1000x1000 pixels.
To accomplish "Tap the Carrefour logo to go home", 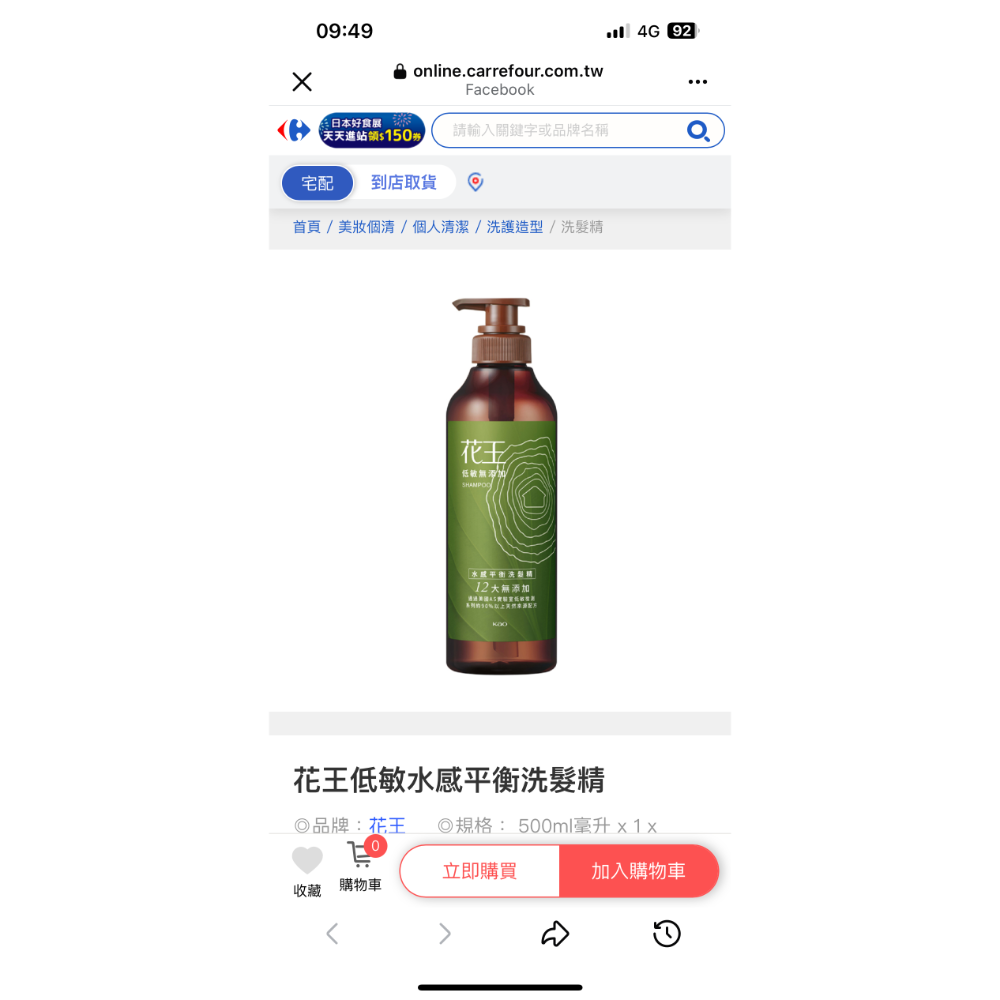I will tap(294, 130).
